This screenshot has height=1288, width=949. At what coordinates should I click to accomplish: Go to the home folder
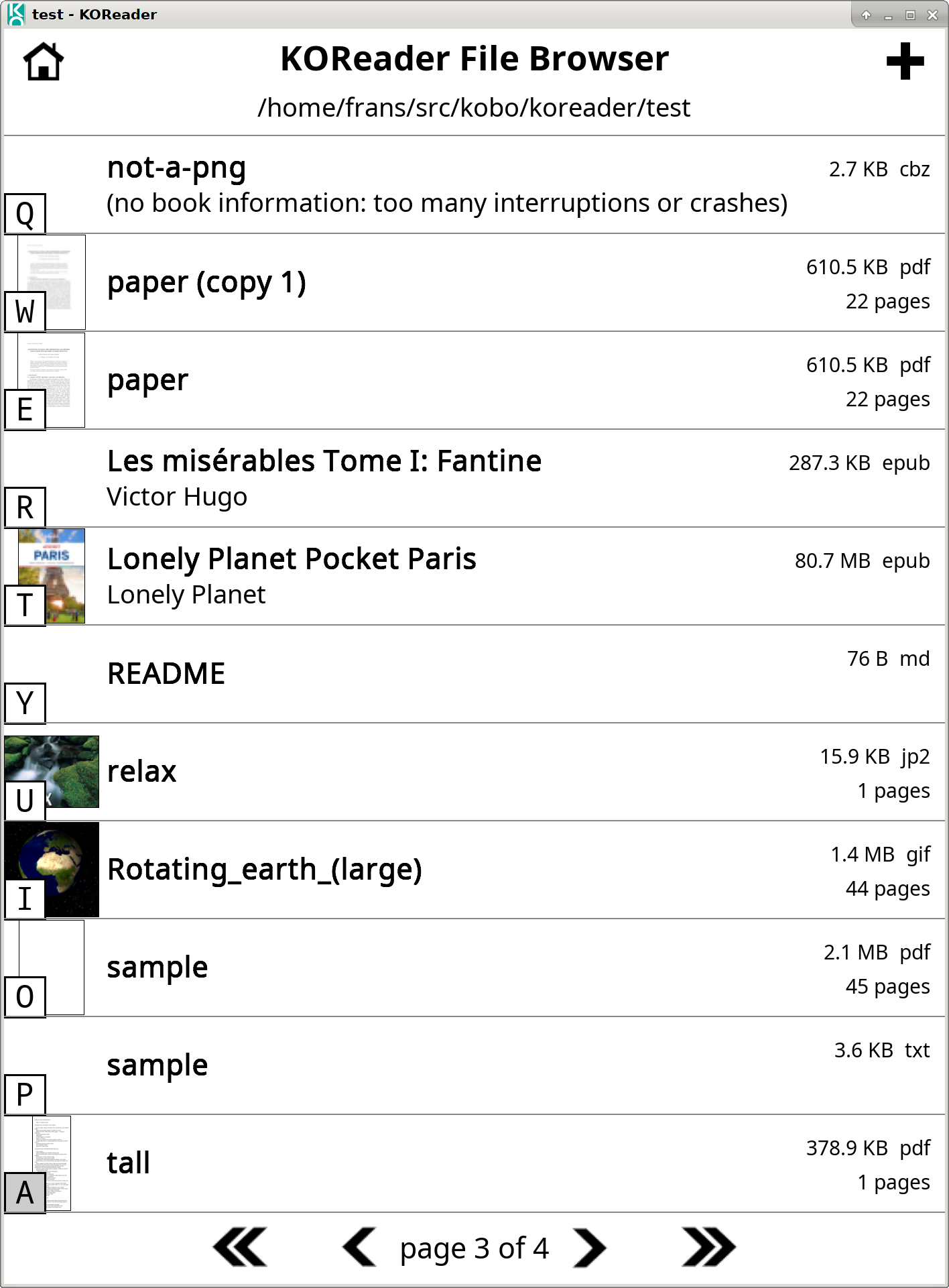(43, 62)
